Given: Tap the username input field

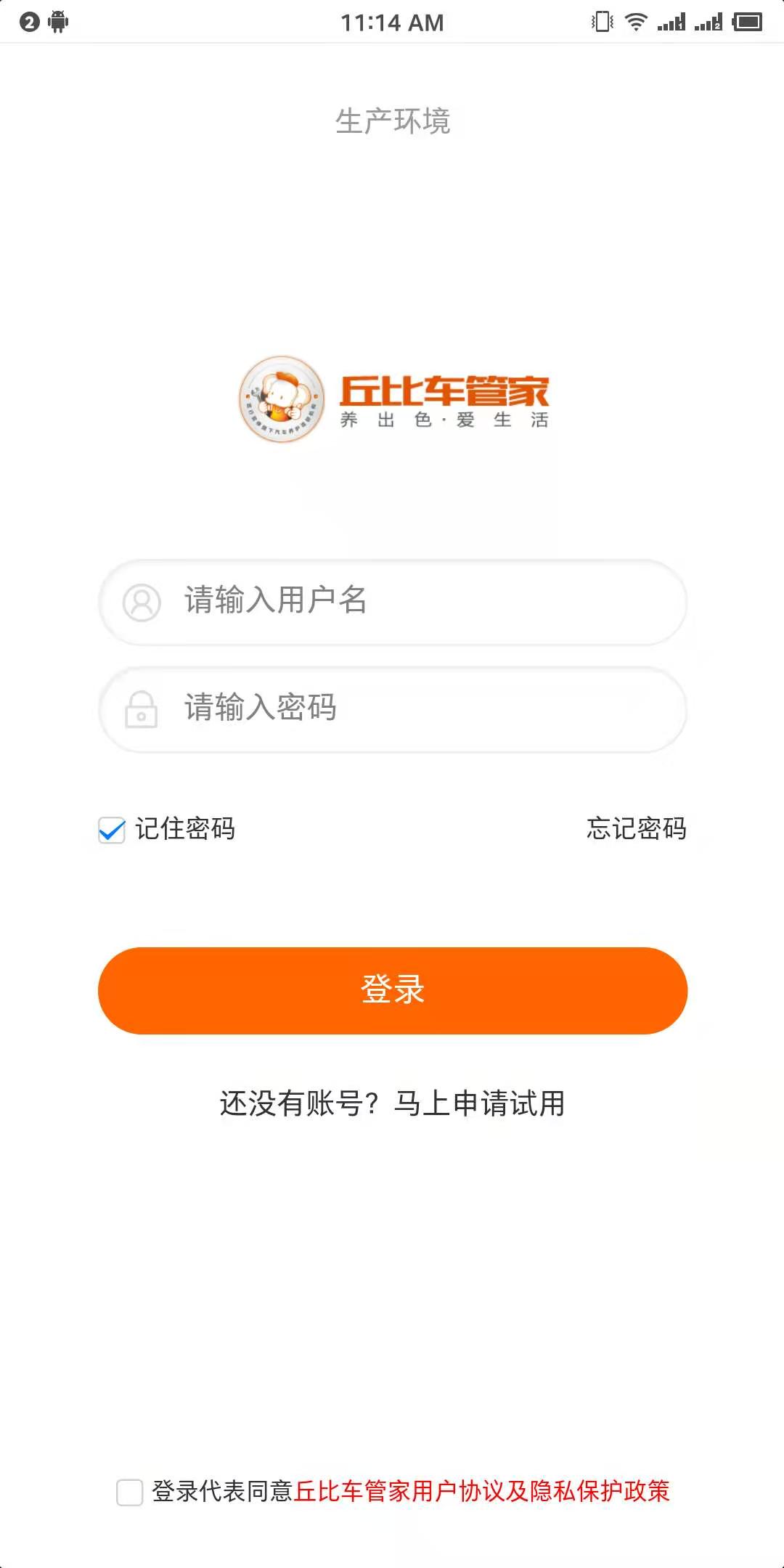Looking at the screenshot, I should pos(392,602).
